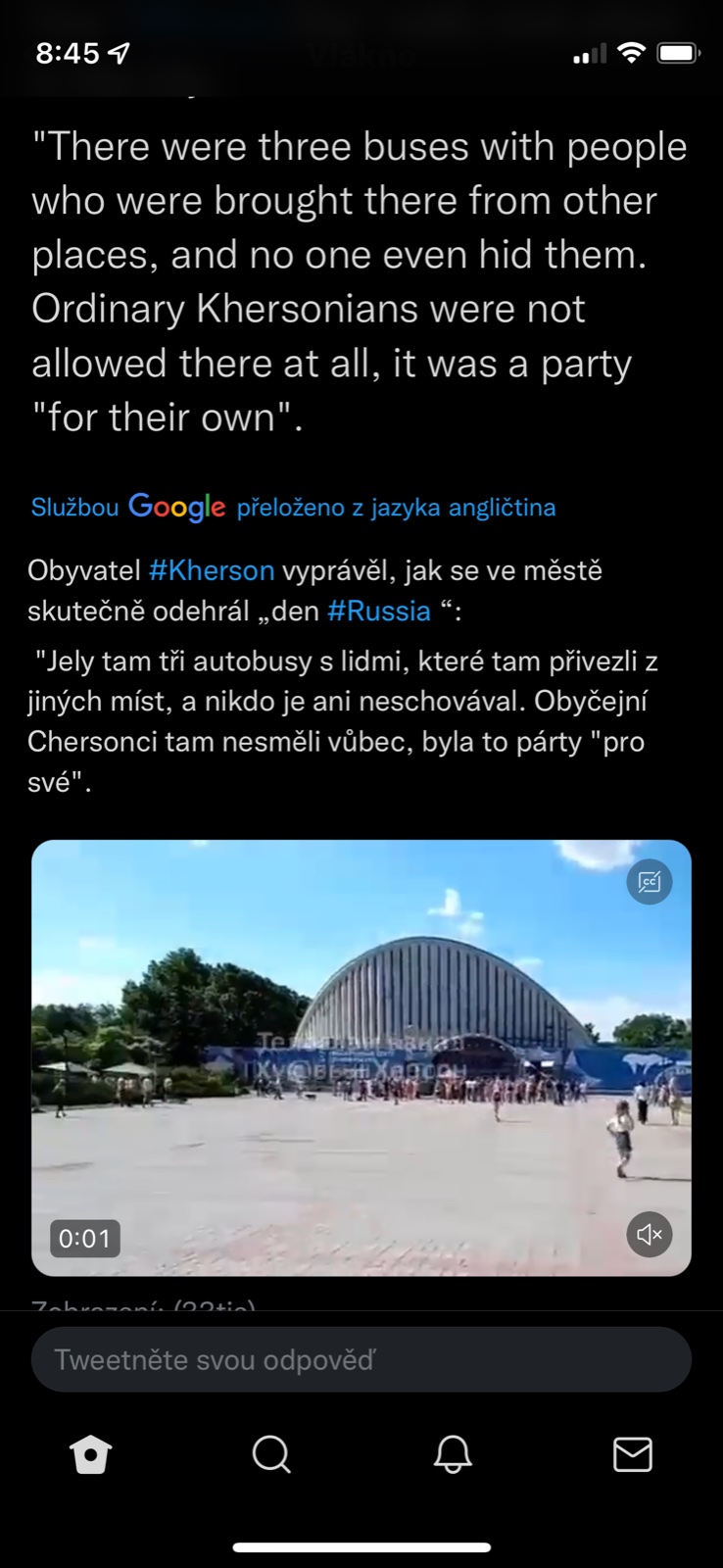Go to the Home tab
The width and height of the screenshot is (723, 1568).
click(91, 1455)
